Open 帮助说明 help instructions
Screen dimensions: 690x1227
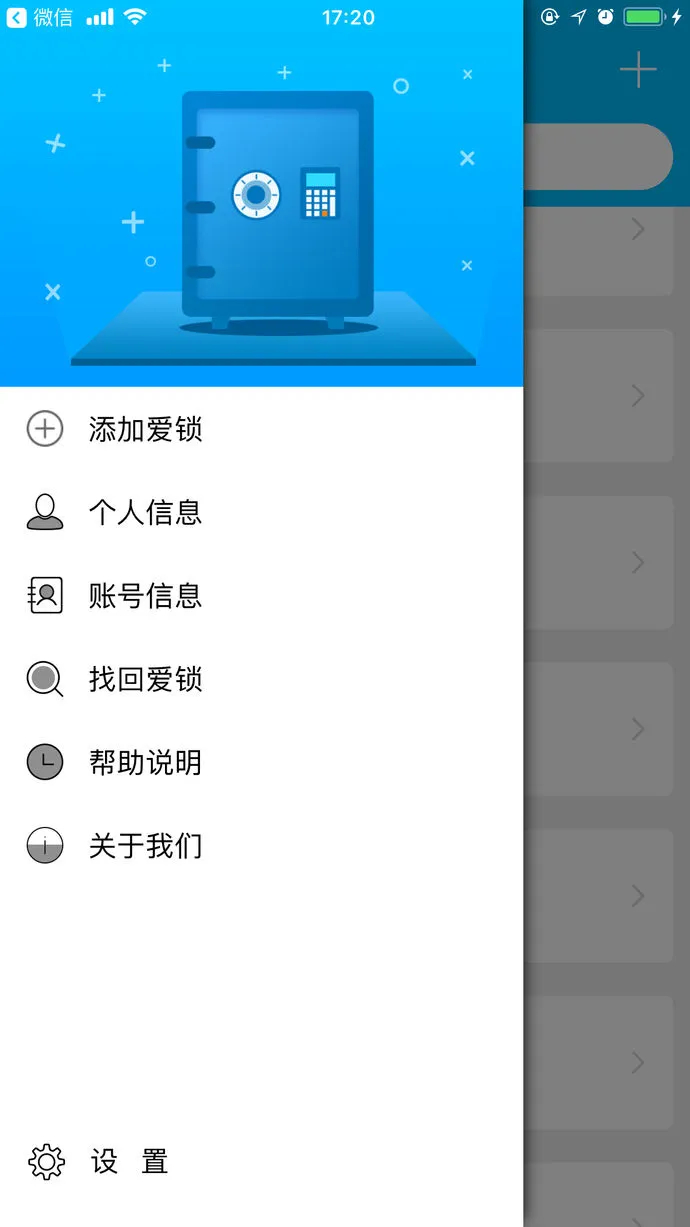[145, 762]
